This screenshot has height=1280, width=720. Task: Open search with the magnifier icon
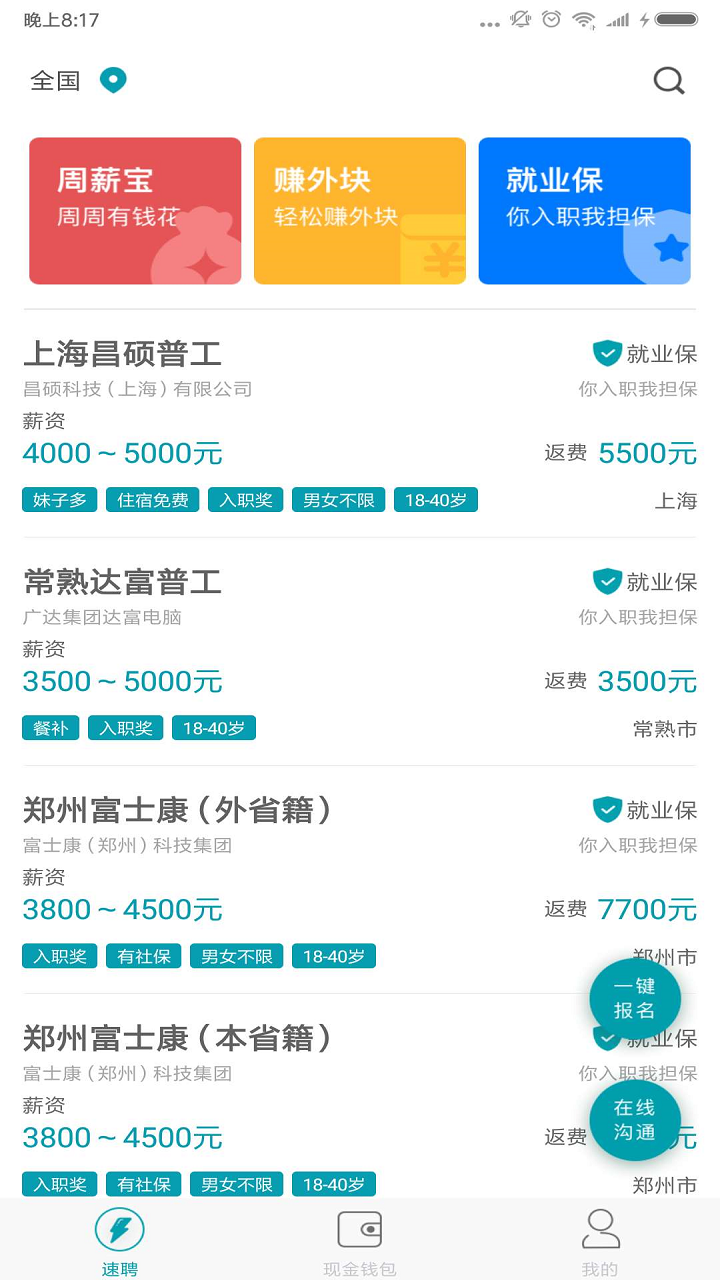tap(668, 80)
